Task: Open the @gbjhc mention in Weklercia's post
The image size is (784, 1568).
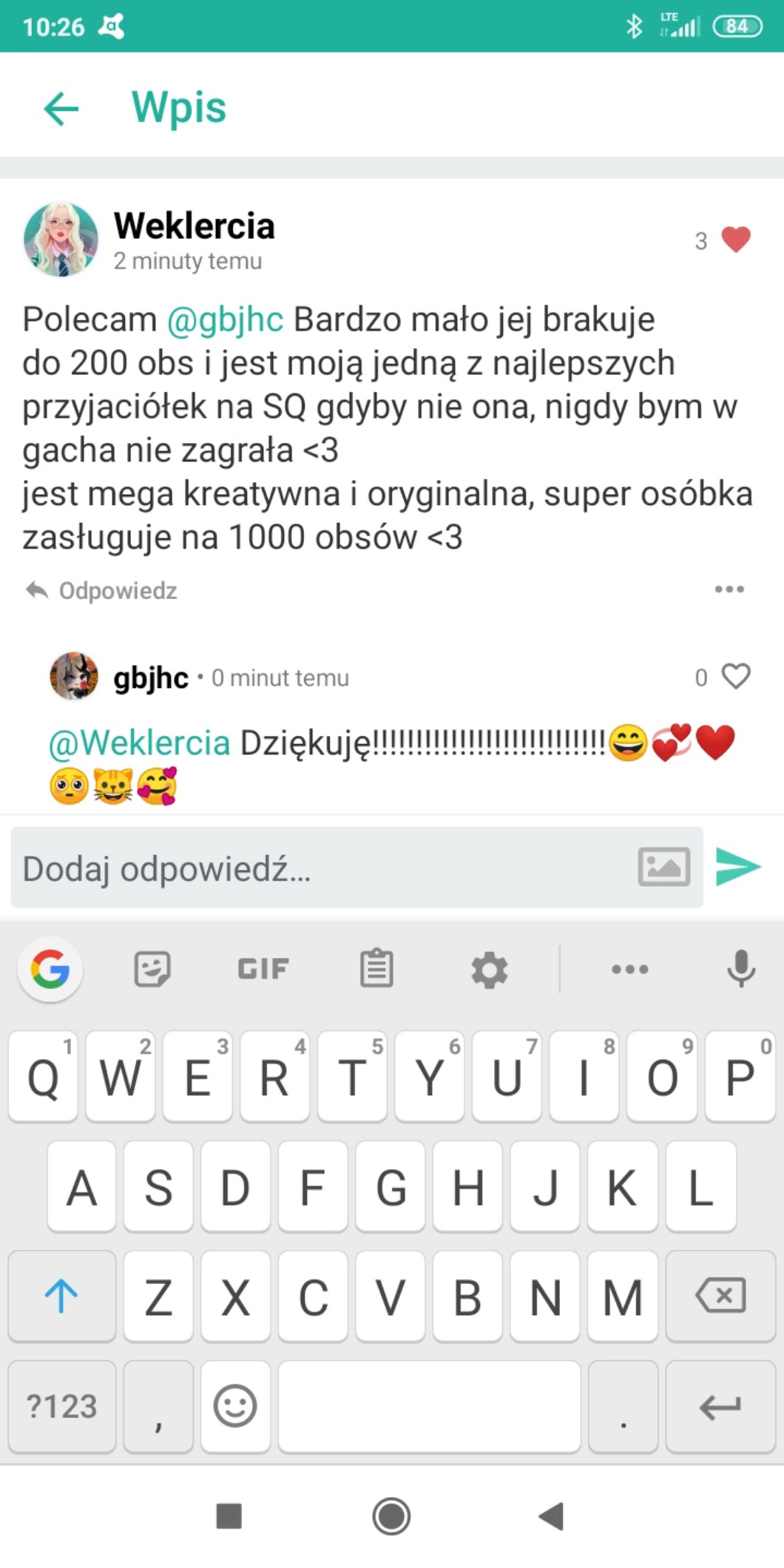Action: coord(225,320)
